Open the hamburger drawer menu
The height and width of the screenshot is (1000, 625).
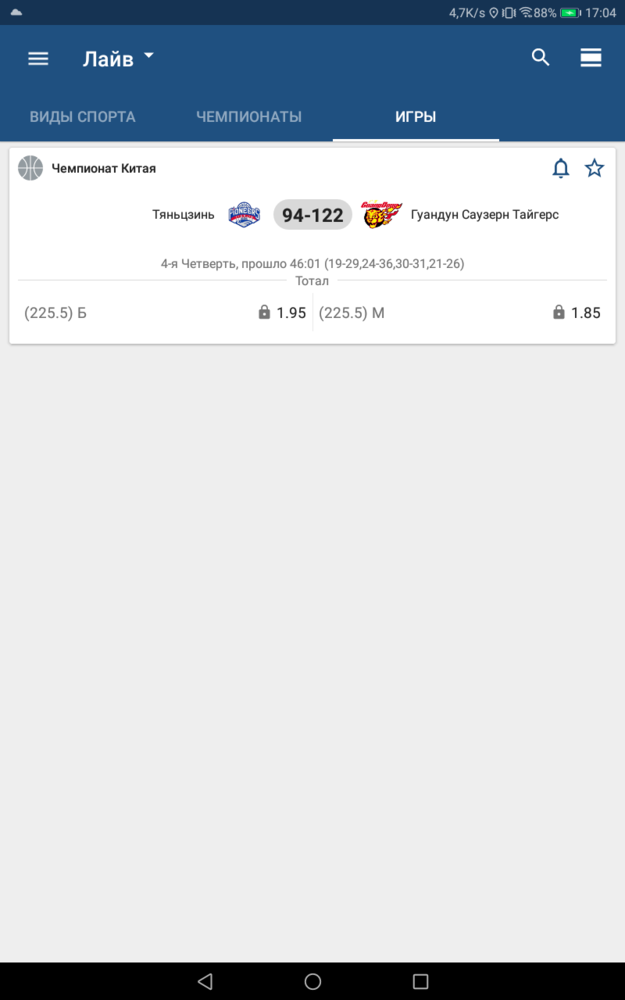coord(38,59)
